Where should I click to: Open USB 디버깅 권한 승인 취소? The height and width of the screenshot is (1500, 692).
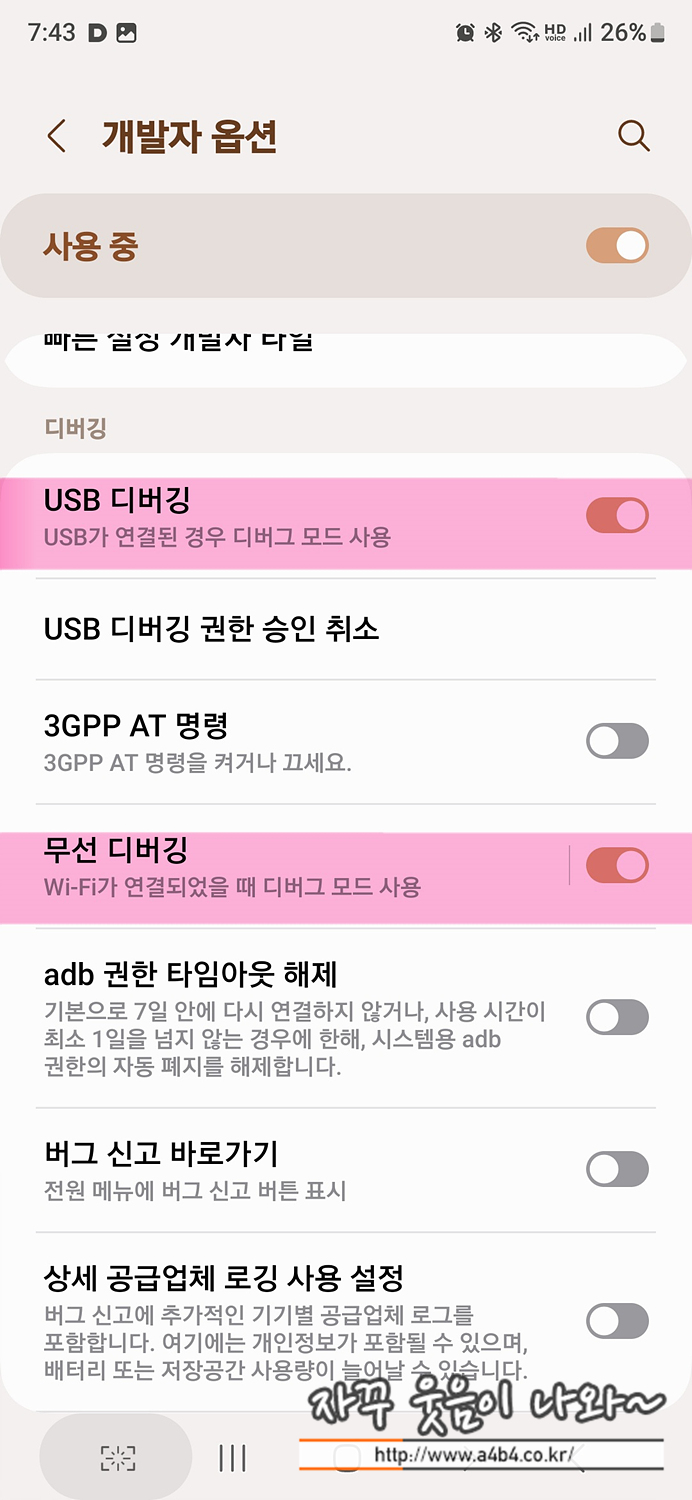coord(346,629)
